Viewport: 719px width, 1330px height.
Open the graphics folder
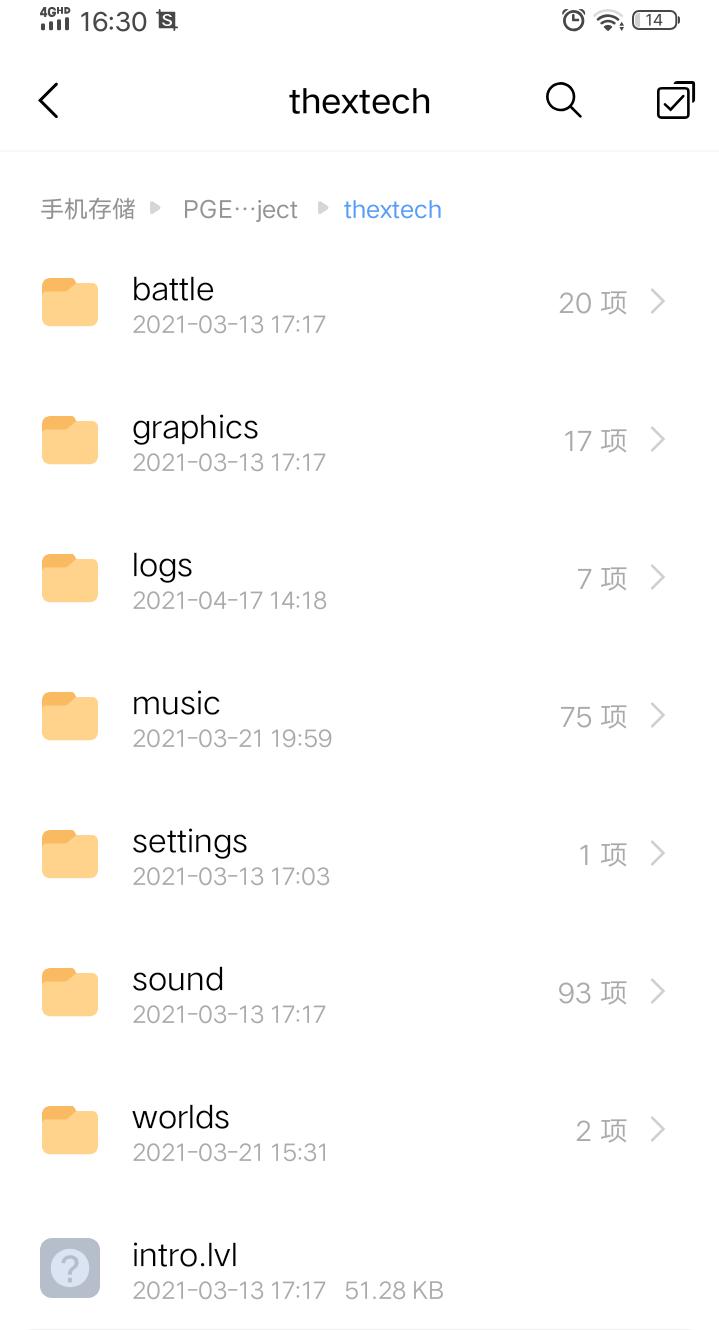[359, 441]
